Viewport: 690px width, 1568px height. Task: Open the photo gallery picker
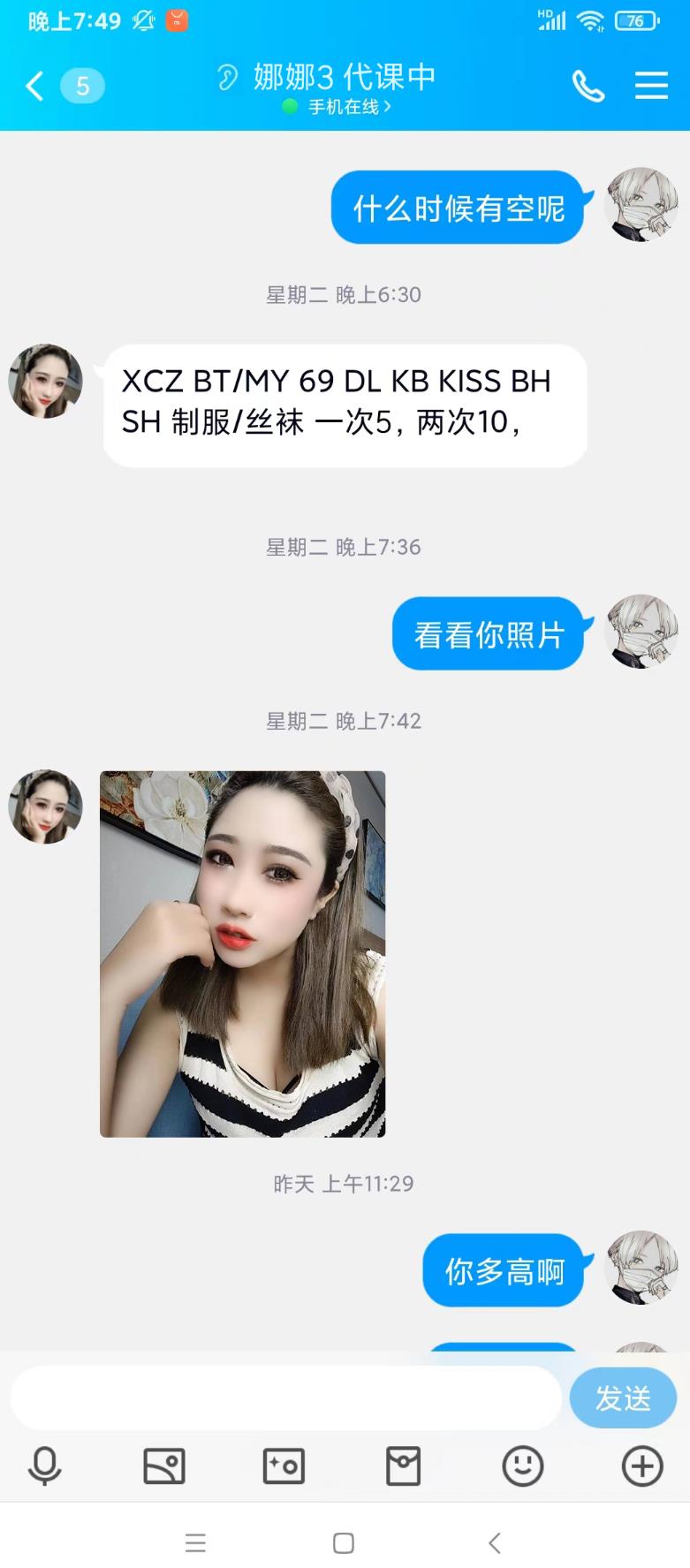click(x=164, y=1466)
